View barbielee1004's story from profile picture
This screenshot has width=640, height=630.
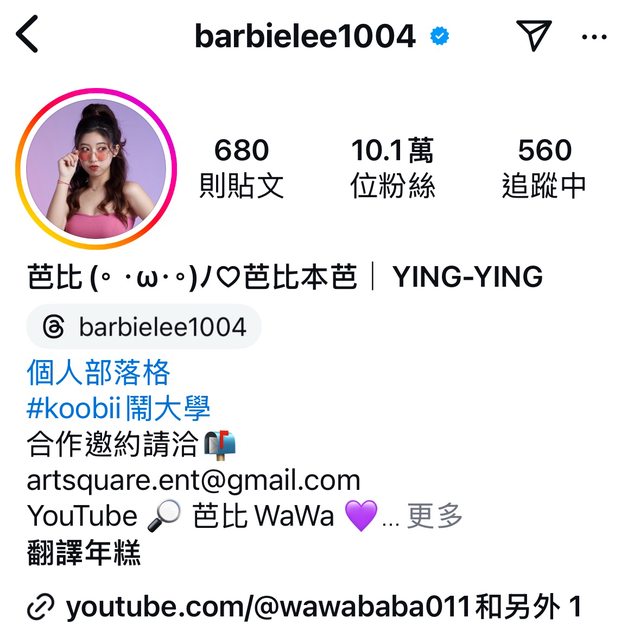click(95, 167)
